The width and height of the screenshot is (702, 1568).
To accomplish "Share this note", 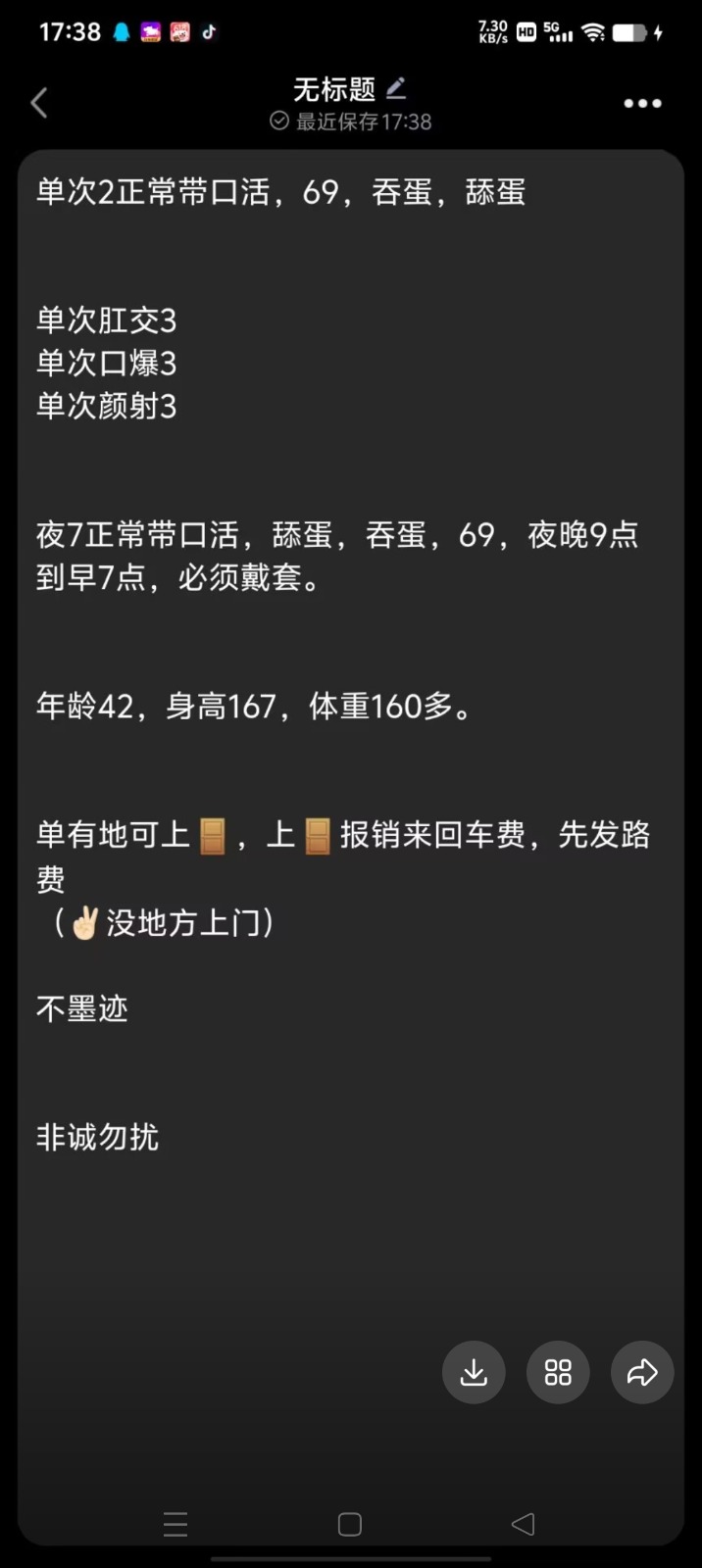I will (x=642, y=1372).
